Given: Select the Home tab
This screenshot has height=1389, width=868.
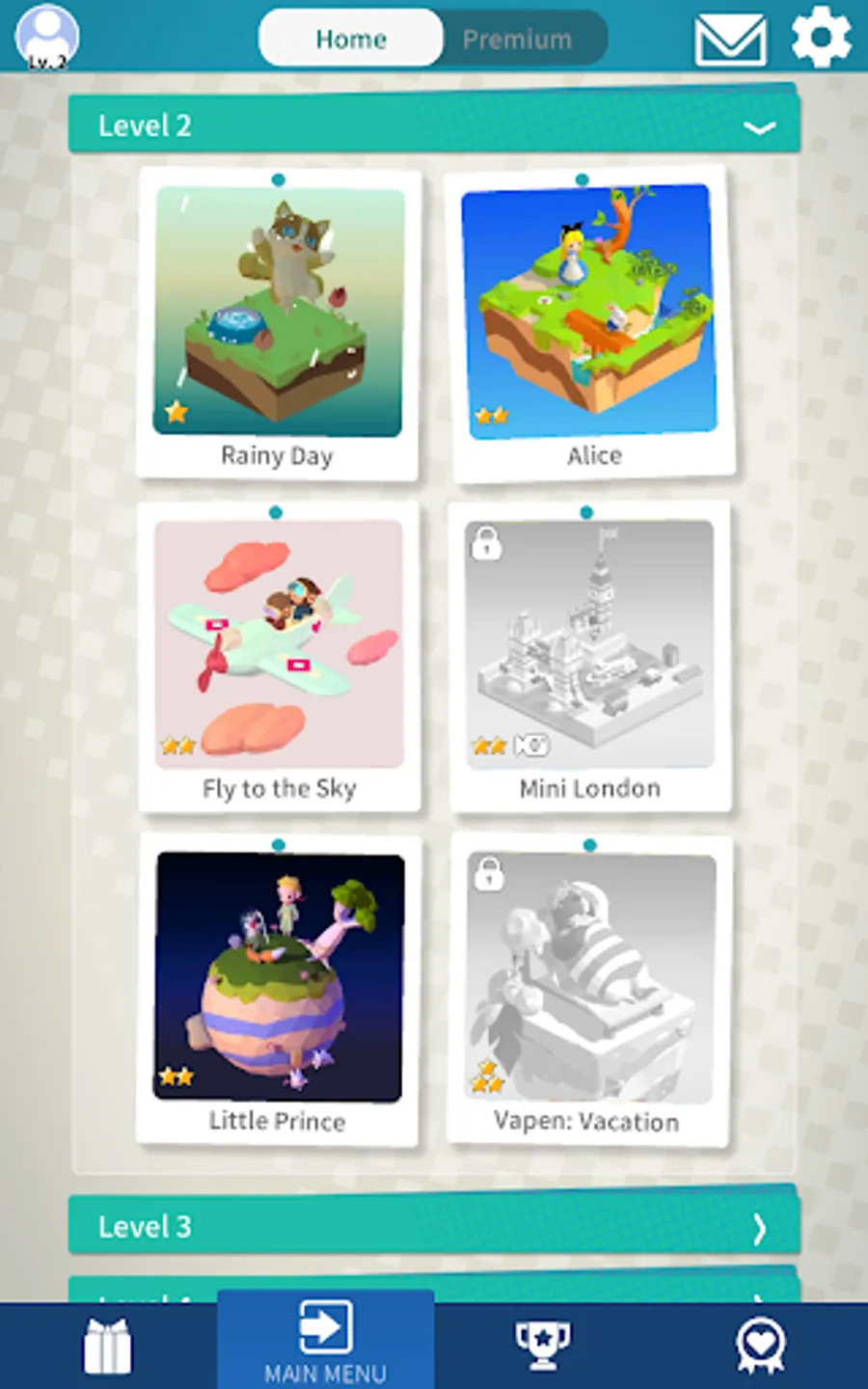Looking at the screenshot, I should pos(351,40).
